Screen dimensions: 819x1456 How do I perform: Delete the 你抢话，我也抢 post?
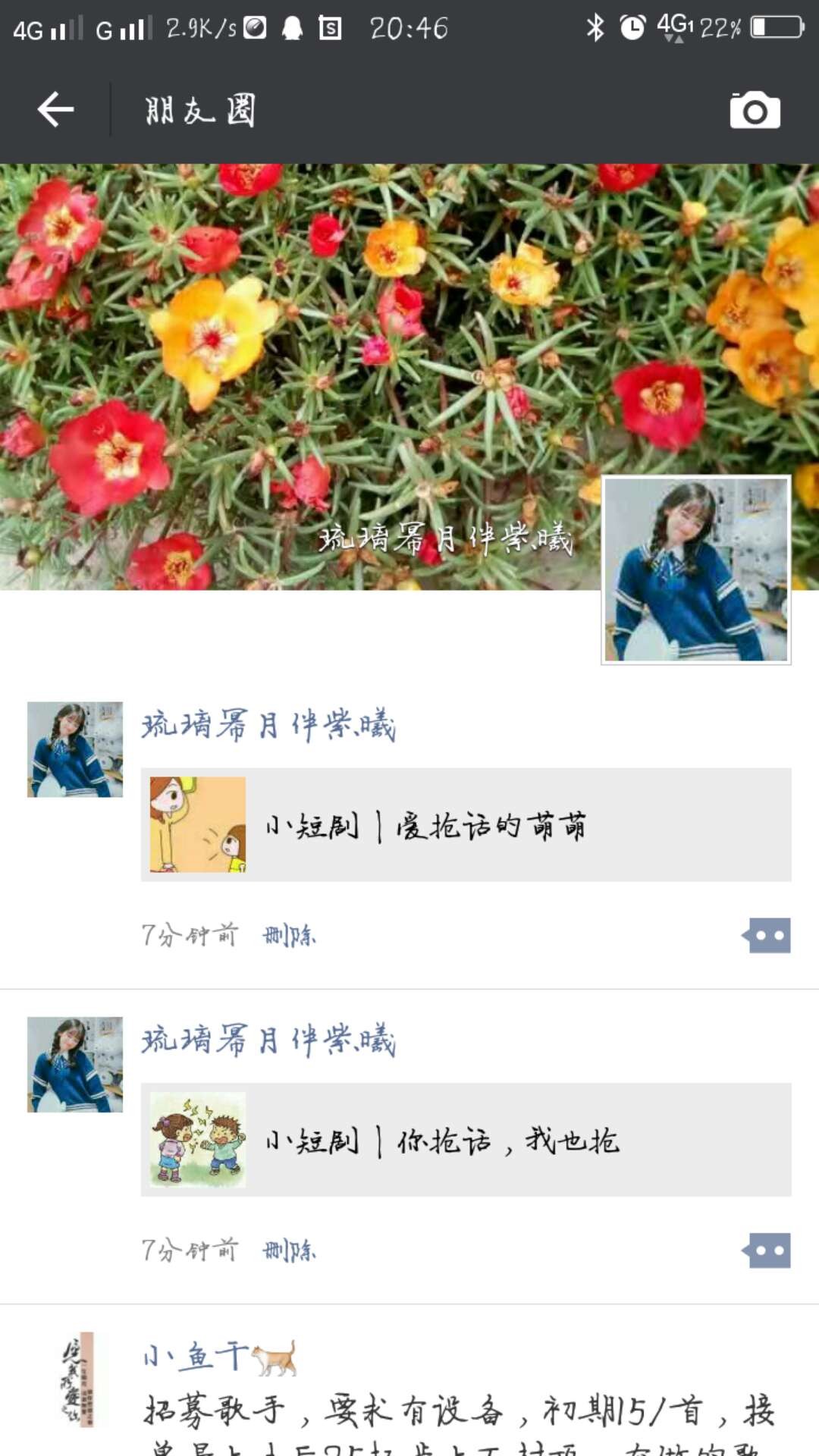pyautogui.click(x=289, y=1250)
